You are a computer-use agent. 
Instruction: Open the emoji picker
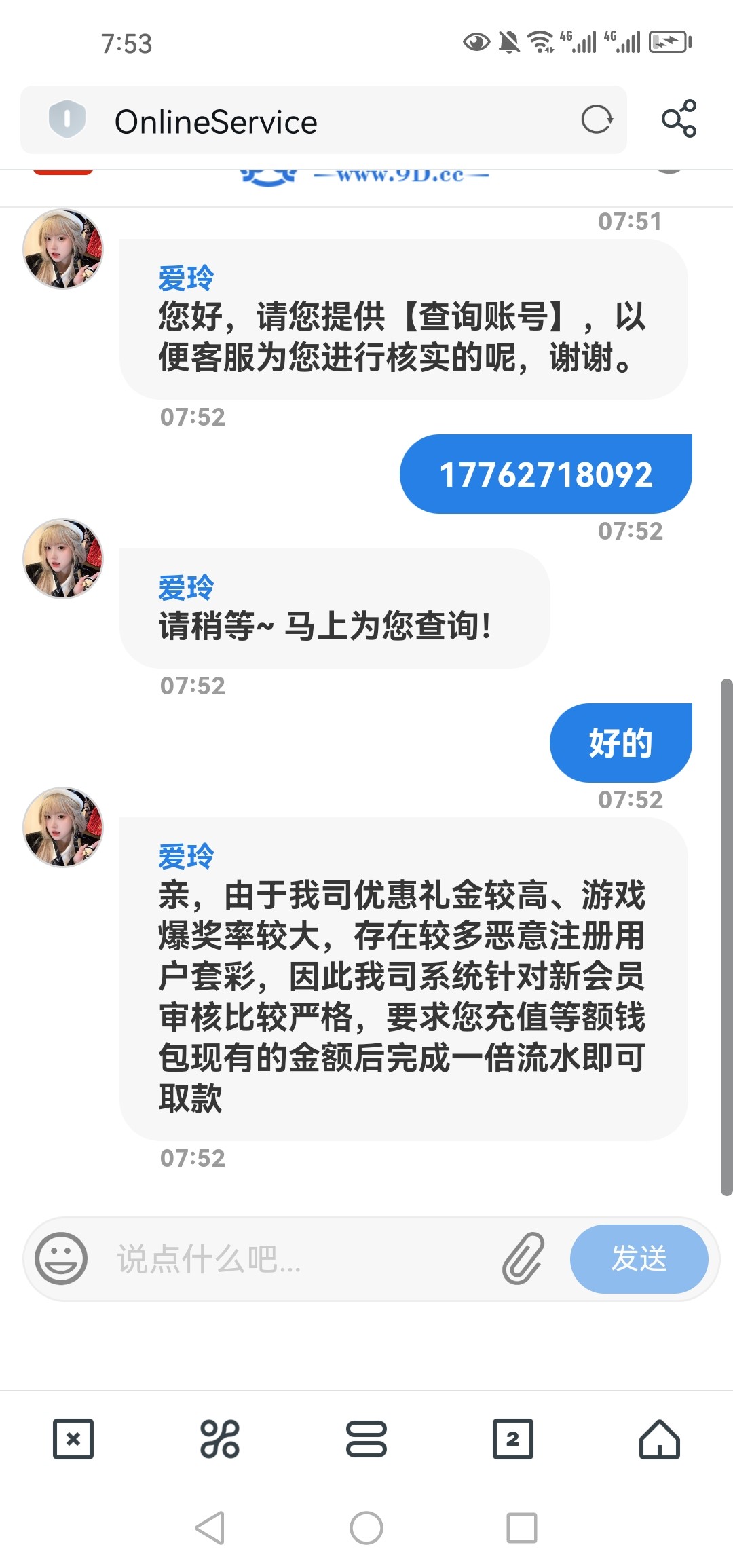[61, 1258]
